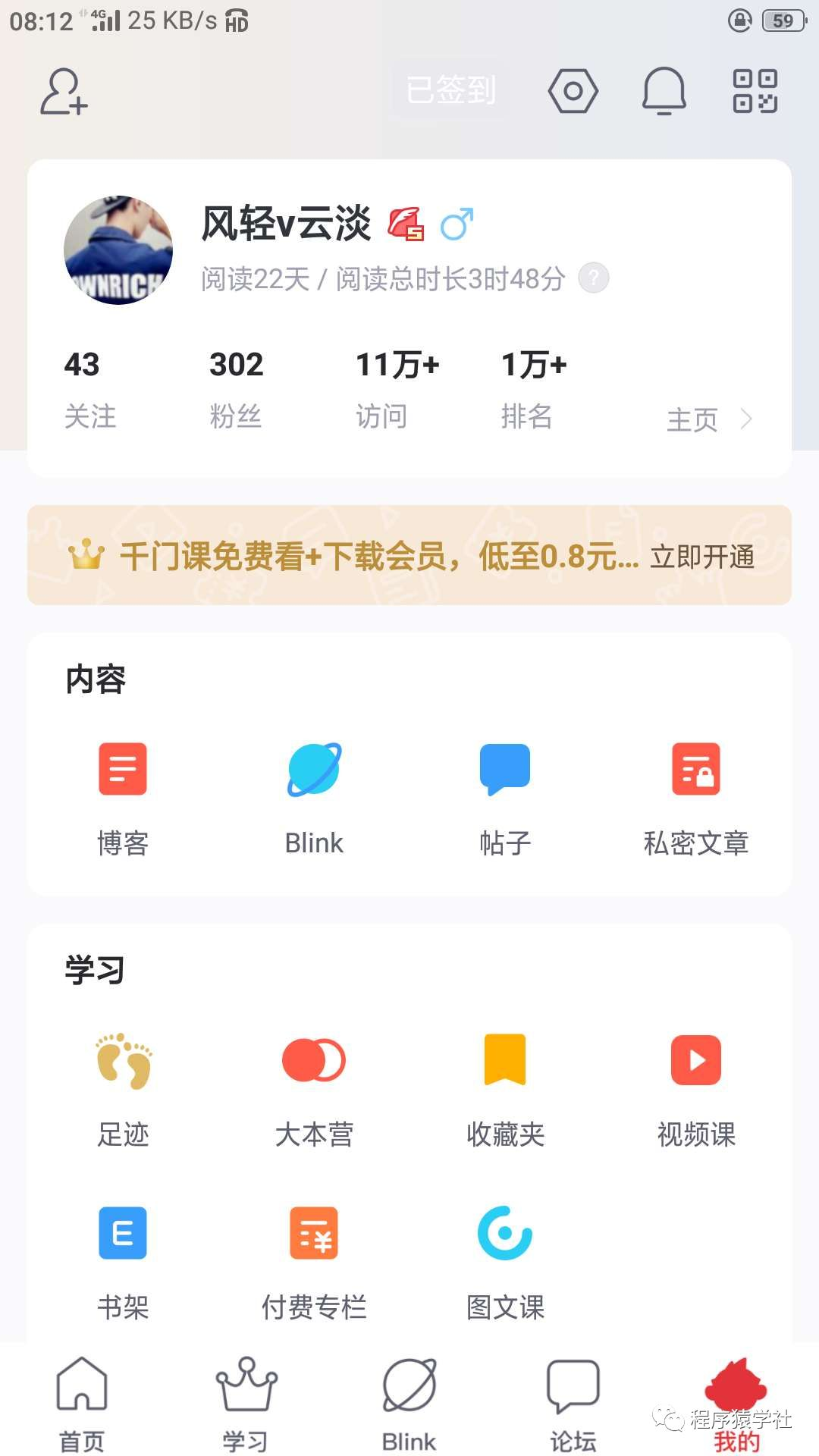The height and width of the screenshot is (1456, 819).
Task: Open 收藏夹 favorites
Action: click(505, 1088)
